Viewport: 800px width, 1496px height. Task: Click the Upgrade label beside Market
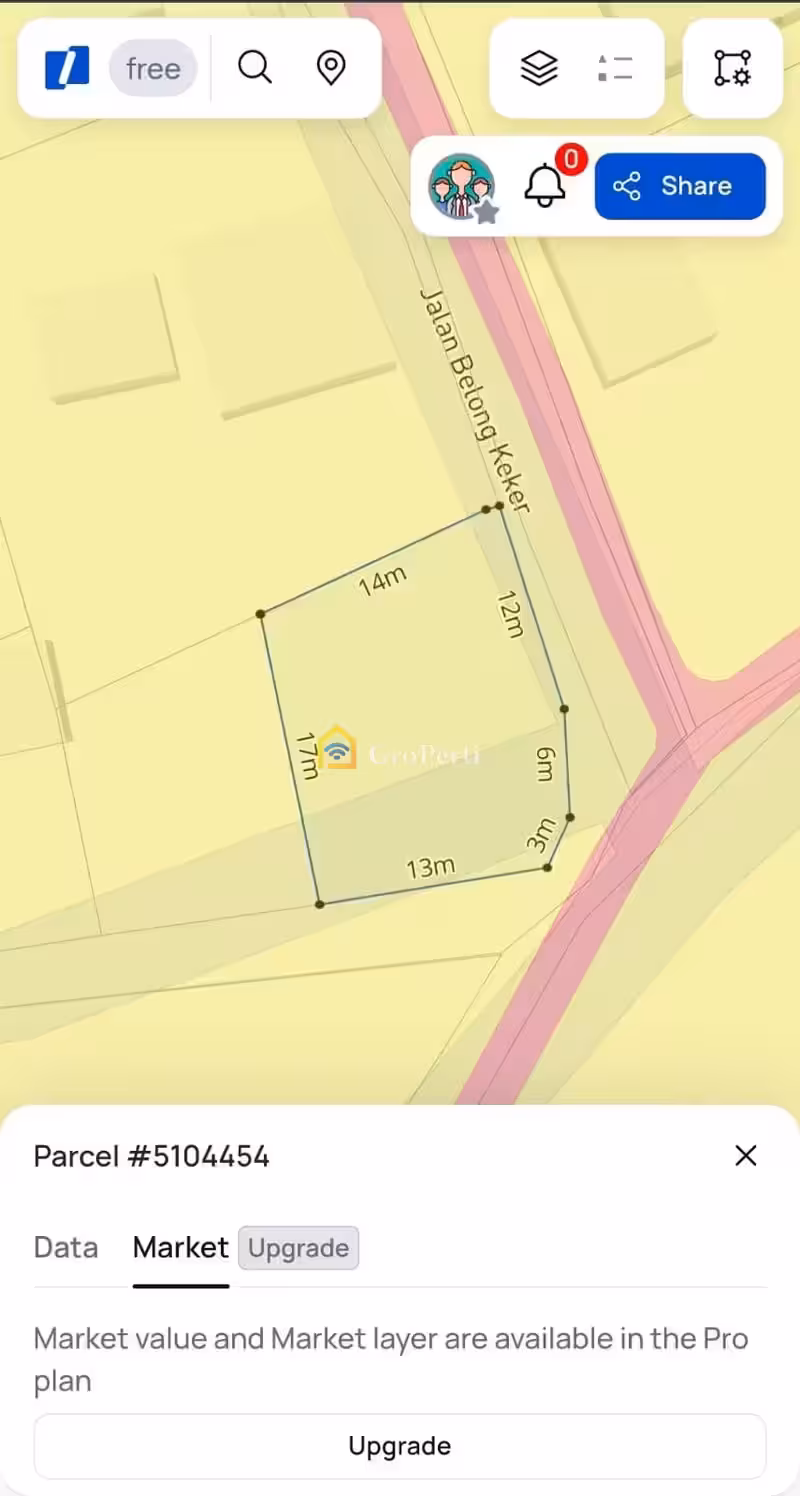point(298,1248)
